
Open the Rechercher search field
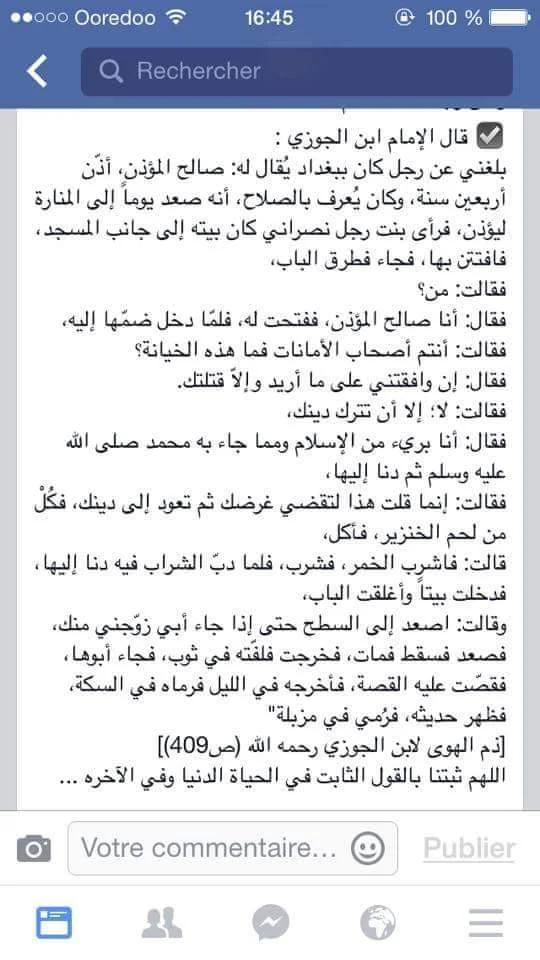[x=297, y=72]
